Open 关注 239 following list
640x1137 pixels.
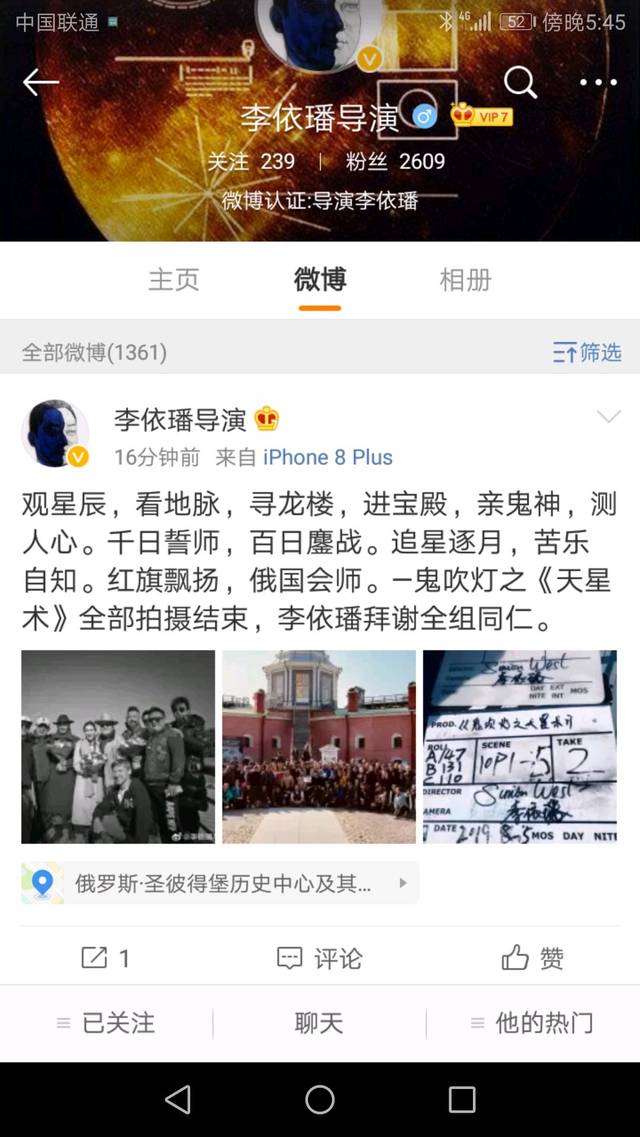pos(251,161)
